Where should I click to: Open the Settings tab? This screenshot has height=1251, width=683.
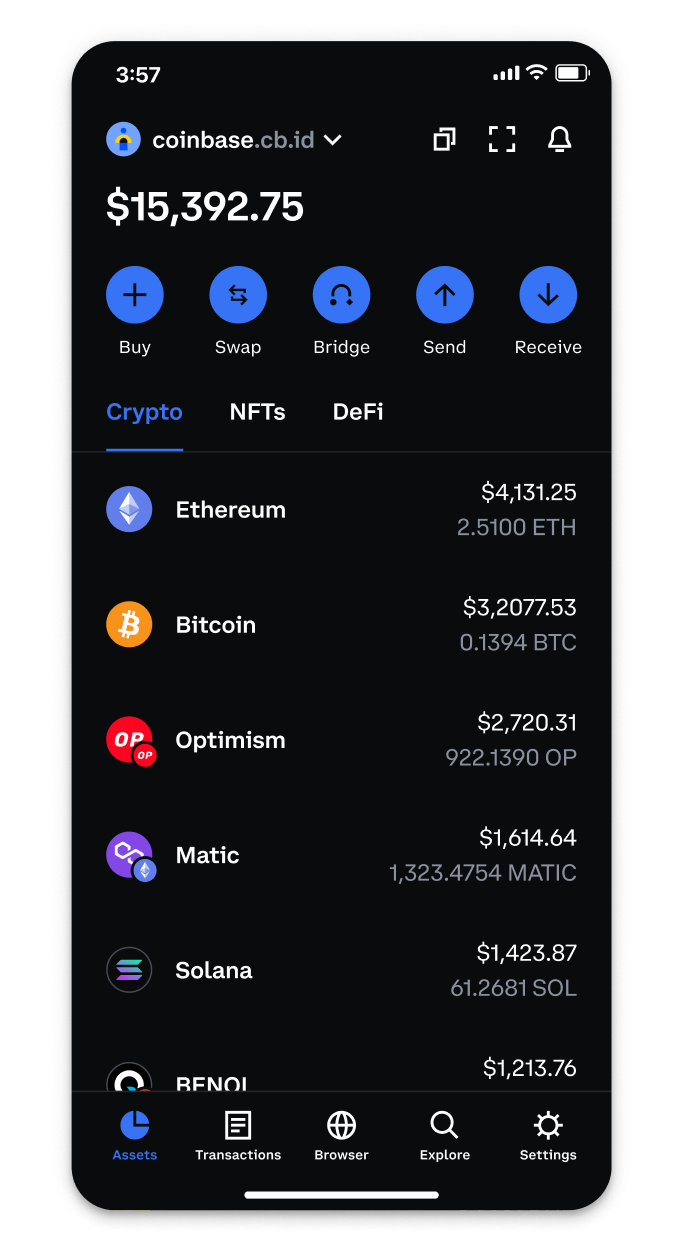tap(548, 1136)
